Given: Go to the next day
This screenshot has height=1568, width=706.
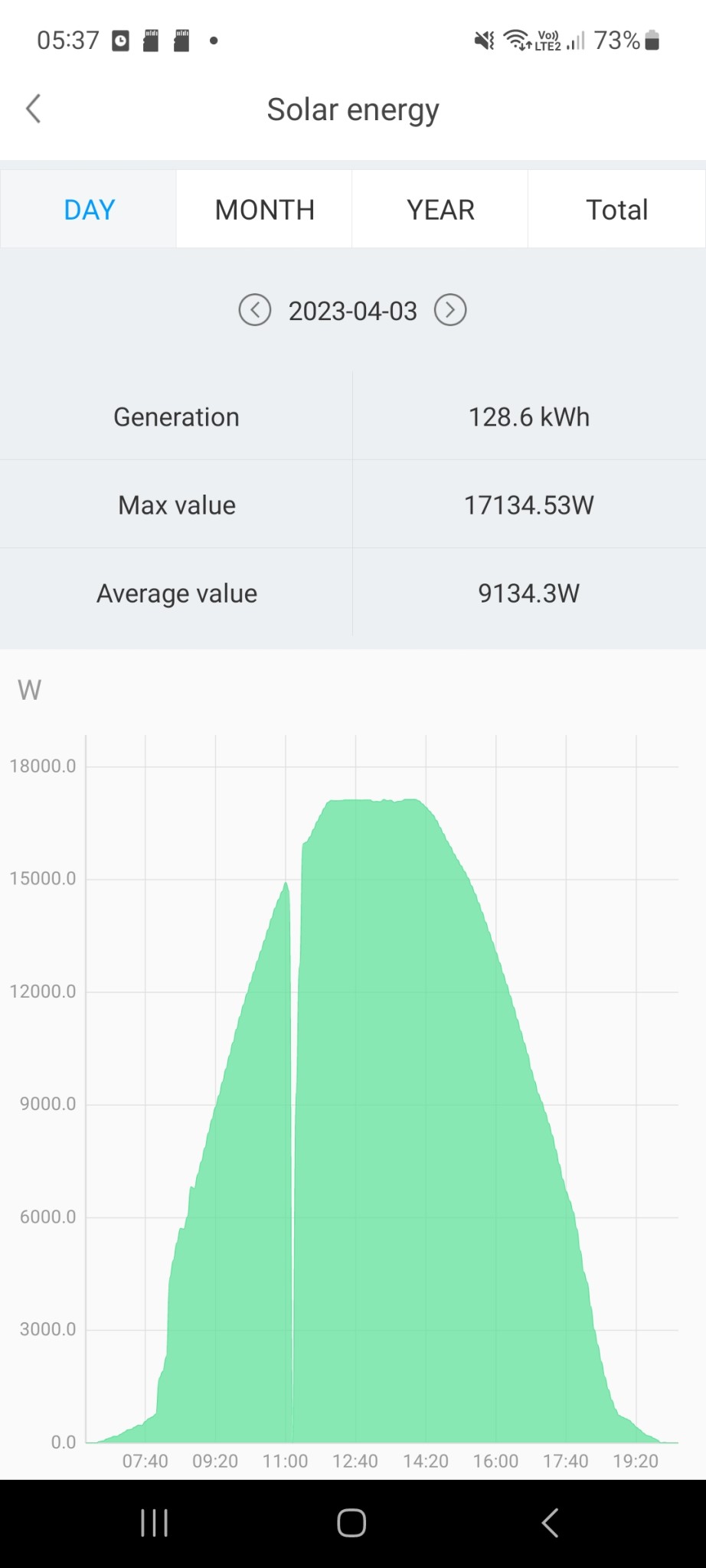Looking at the screenshot, I should pyautogui.click(x=450, y=310).
